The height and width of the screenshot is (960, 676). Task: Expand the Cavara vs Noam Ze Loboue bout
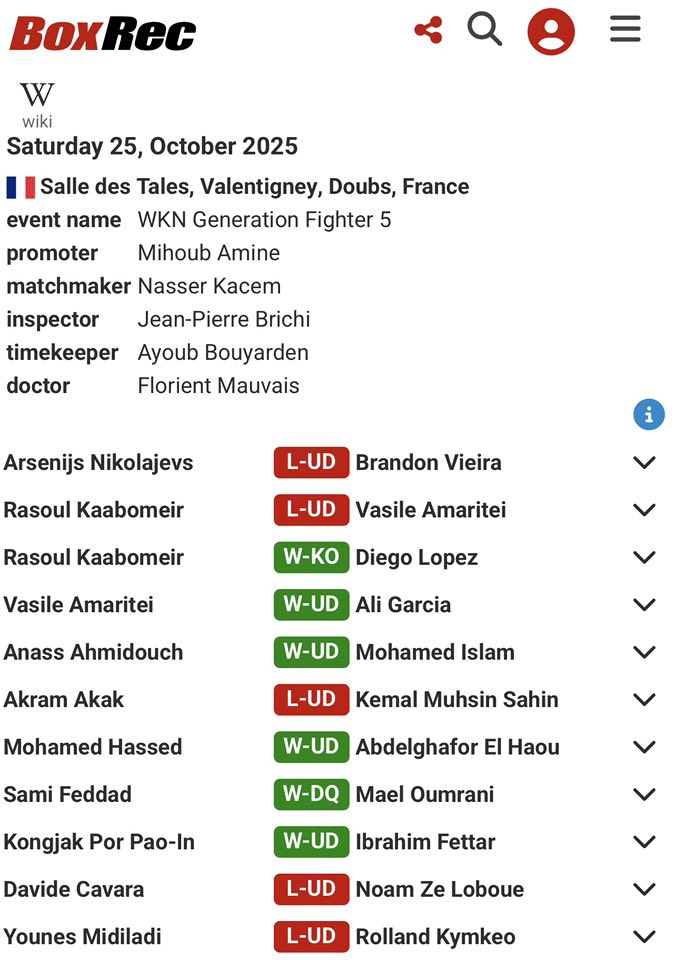pyautogui.click(x=645, y=890)
